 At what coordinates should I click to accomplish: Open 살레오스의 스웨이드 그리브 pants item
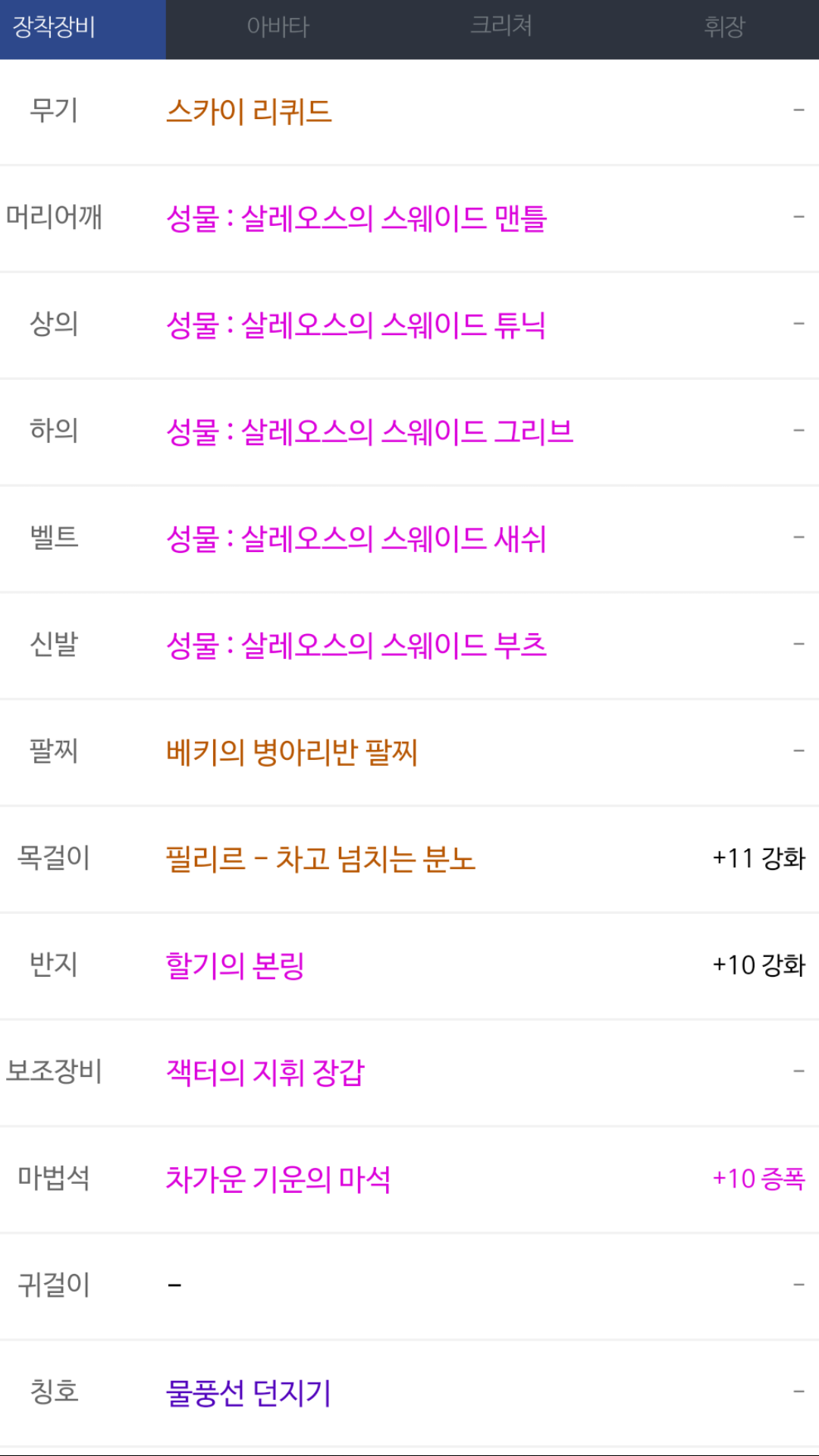[369, 432]
